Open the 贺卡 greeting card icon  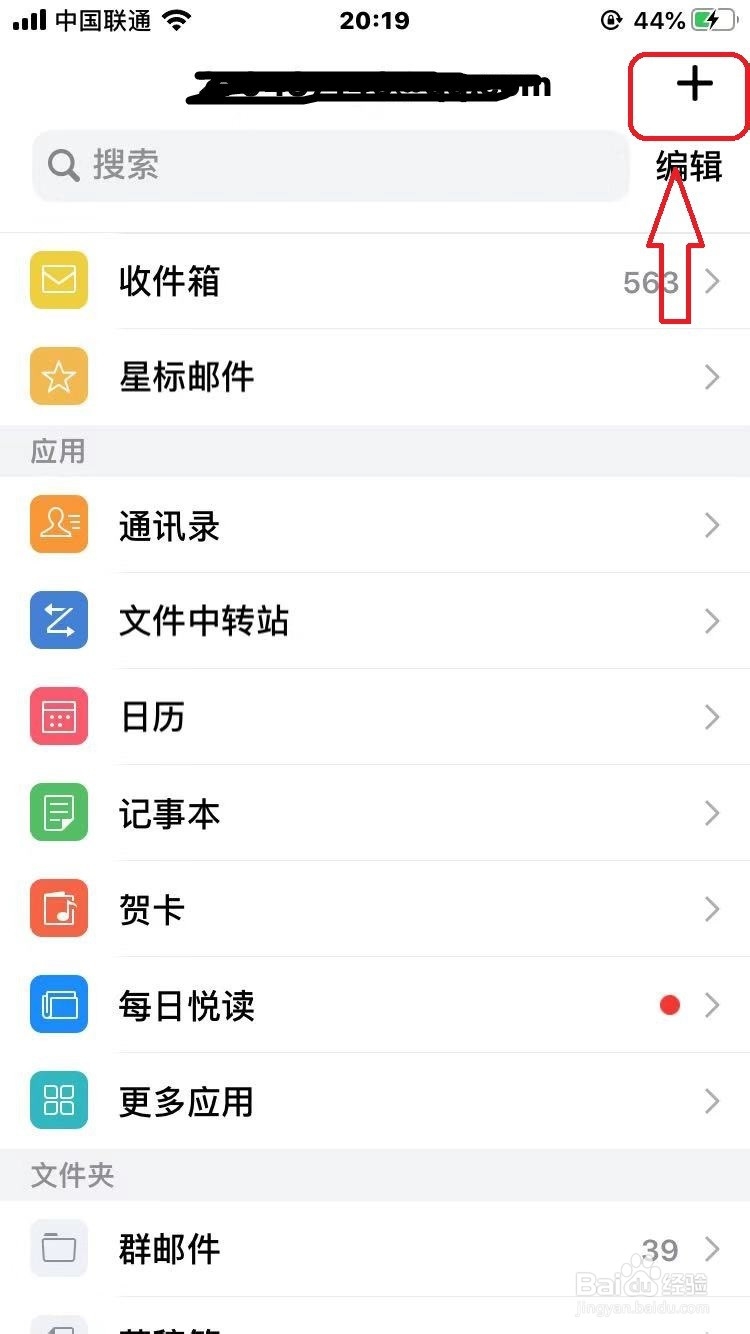pos(58,909)
